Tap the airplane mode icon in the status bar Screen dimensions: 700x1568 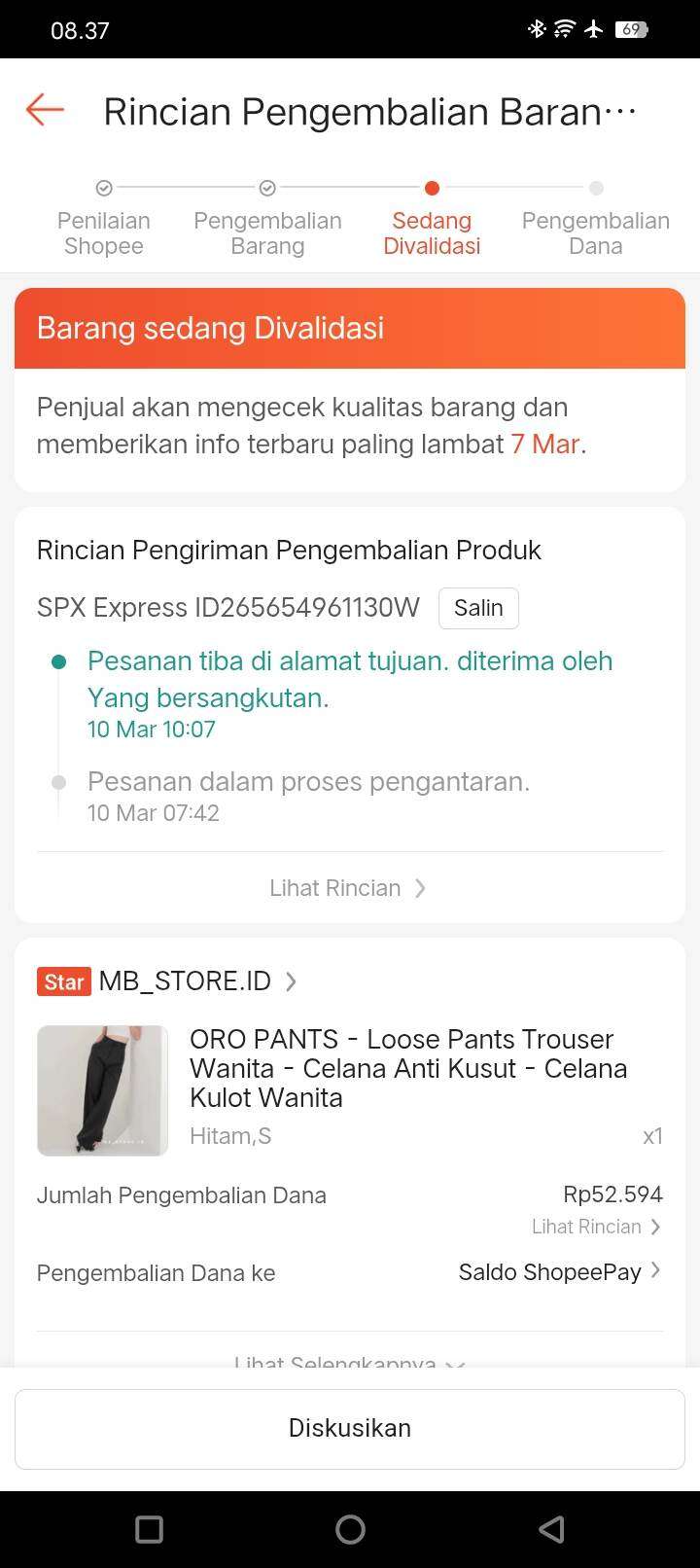click(594, 29)
